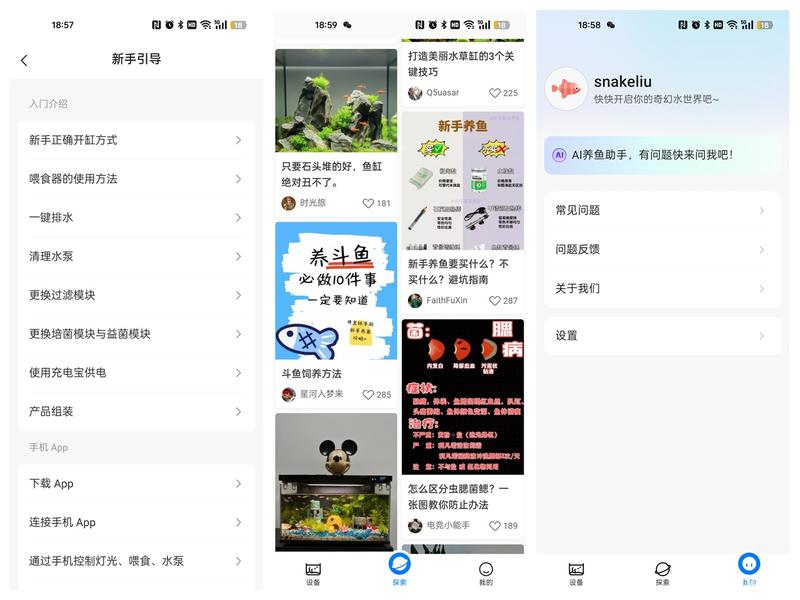Open the 下载 App row

coord(136,483)
